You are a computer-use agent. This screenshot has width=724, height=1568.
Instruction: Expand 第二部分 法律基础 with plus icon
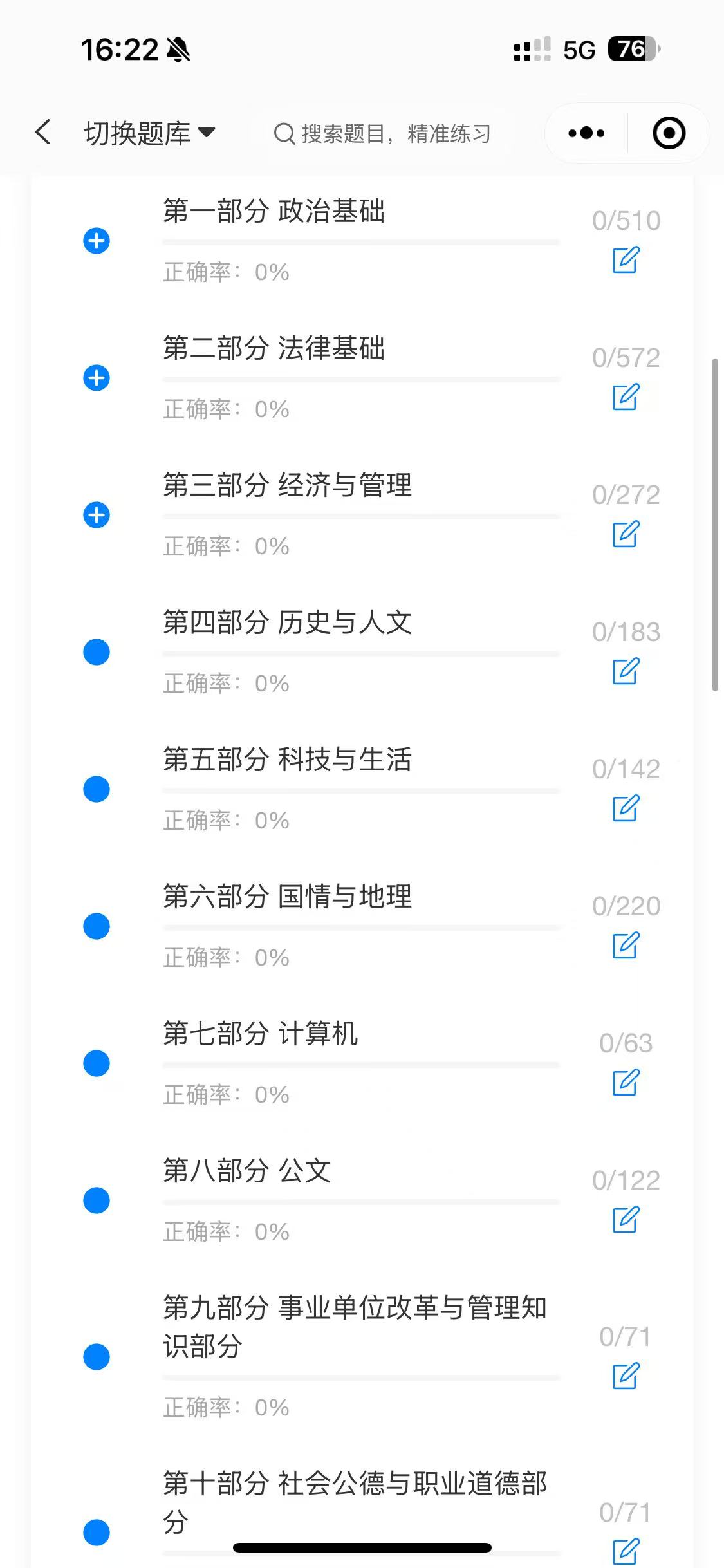pos(97,378)
